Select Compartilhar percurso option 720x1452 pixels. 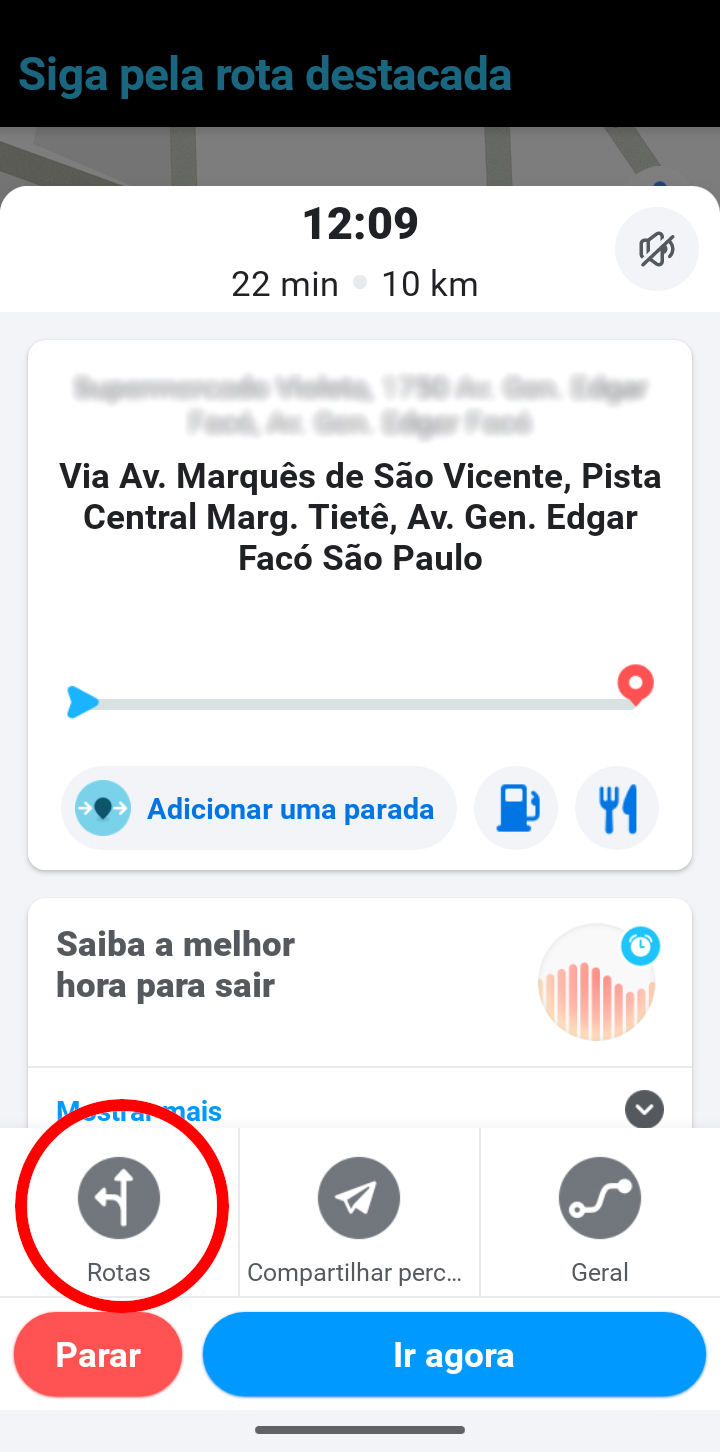click(x=359, y=1213)
